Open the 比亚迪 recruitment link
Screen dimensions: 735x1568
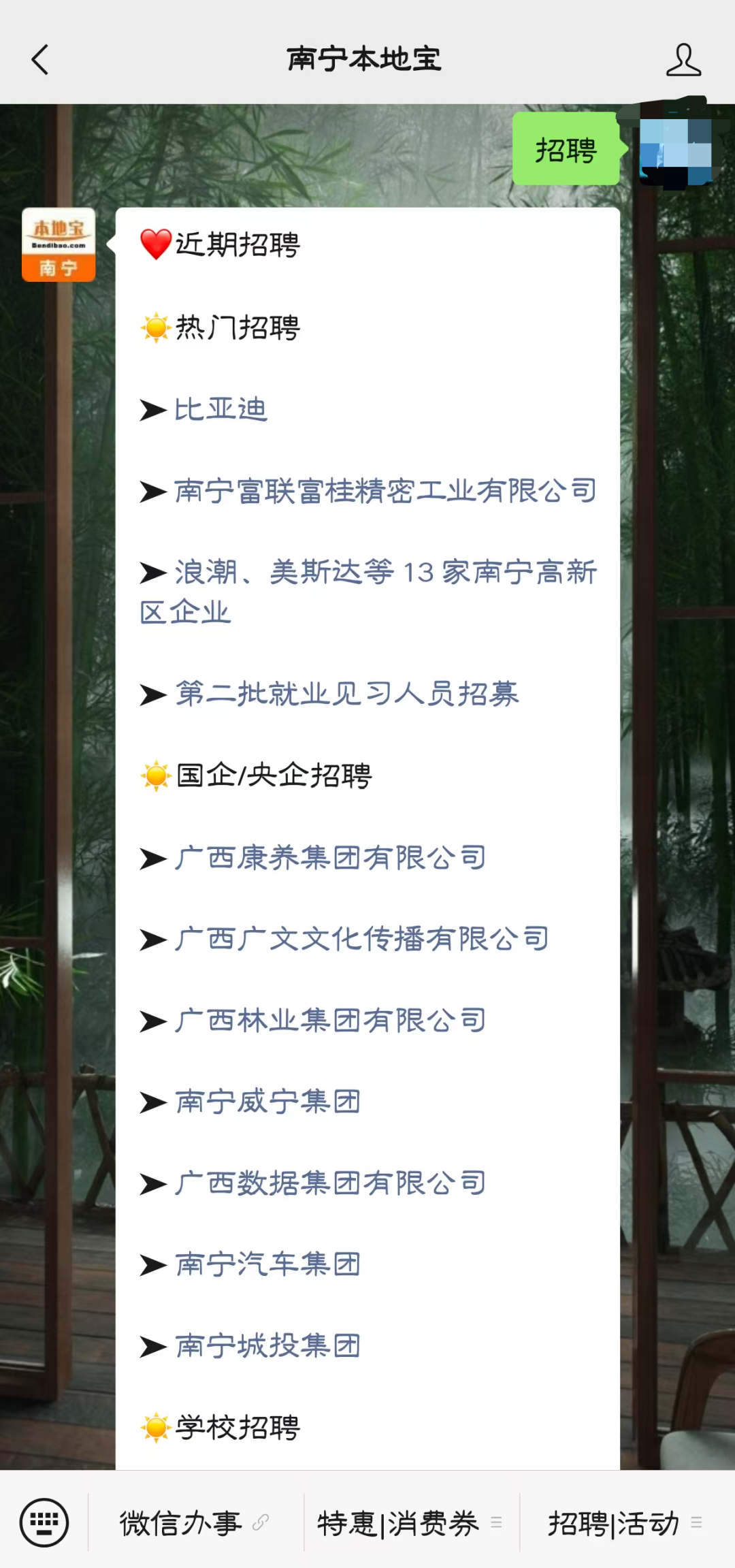221,410
